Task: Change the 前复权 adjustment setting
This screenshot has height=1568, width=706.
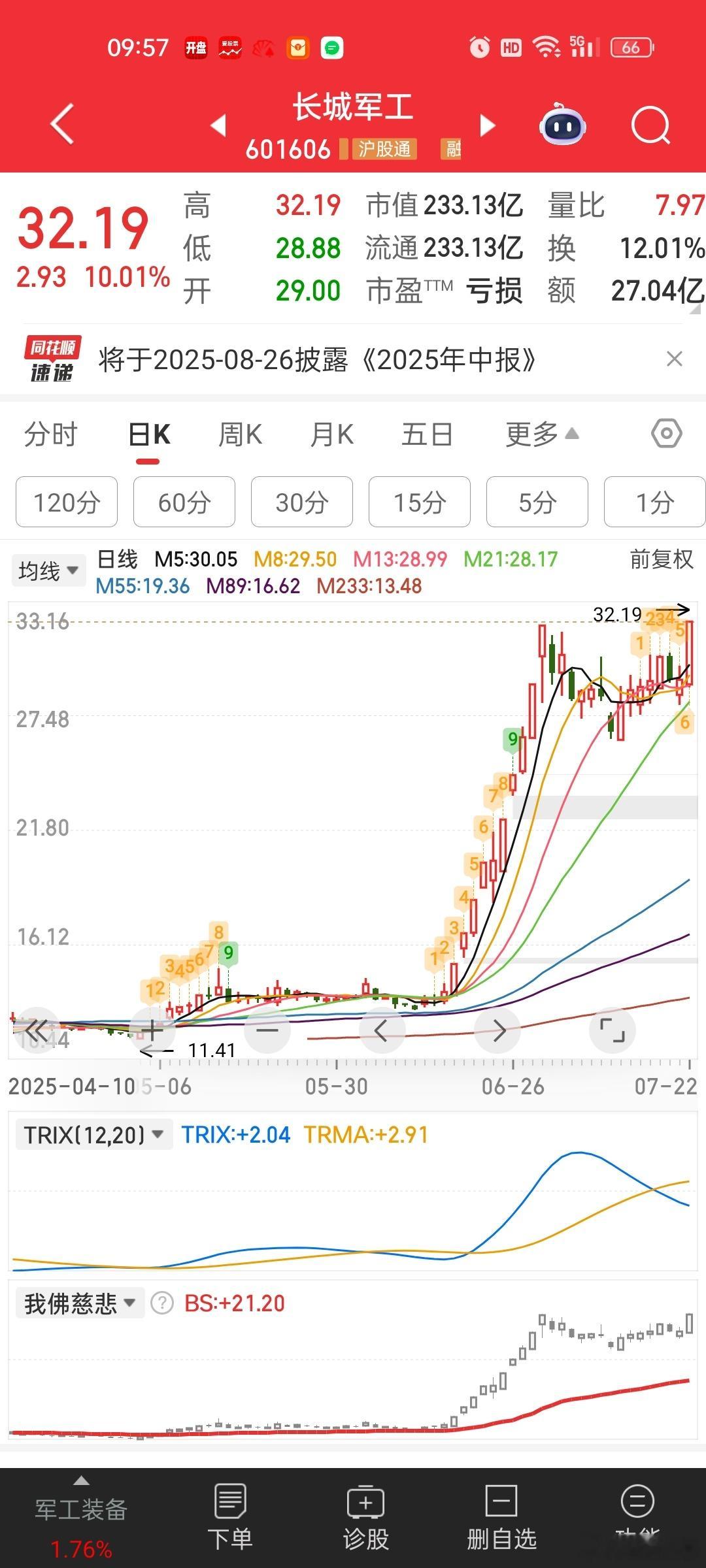Action: click(x=662, y=559)
